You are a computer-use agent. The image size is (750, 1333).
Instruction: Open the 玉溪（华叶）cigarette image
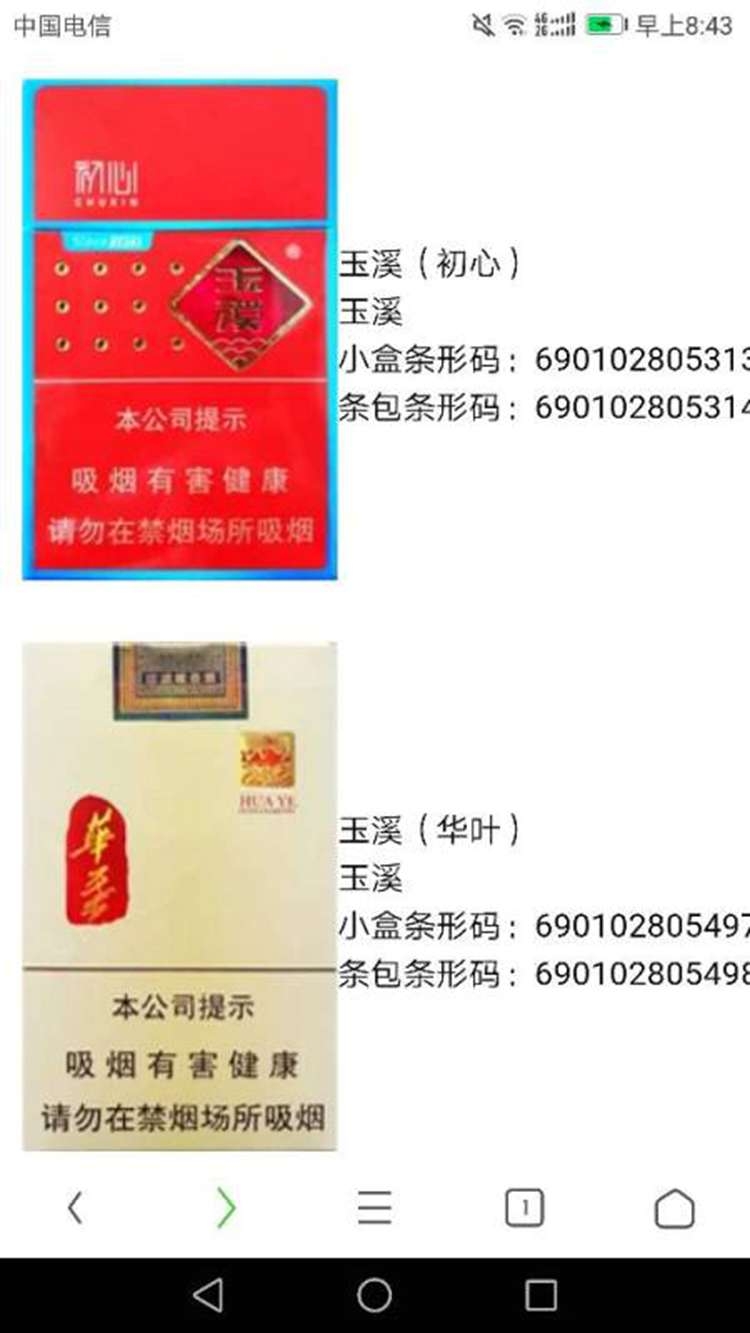coord(180,896)
